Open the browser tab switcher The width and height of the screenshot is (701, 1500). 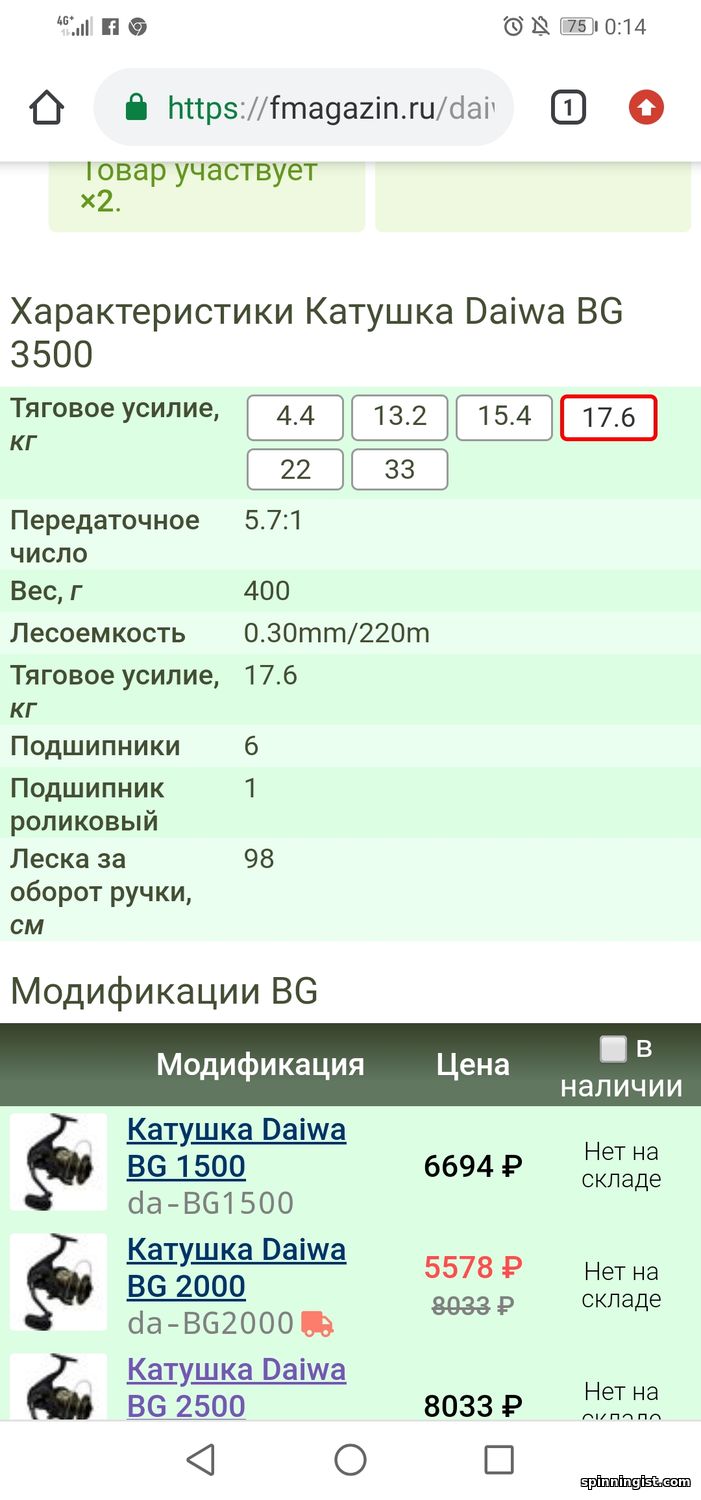[x=568, y=107]
